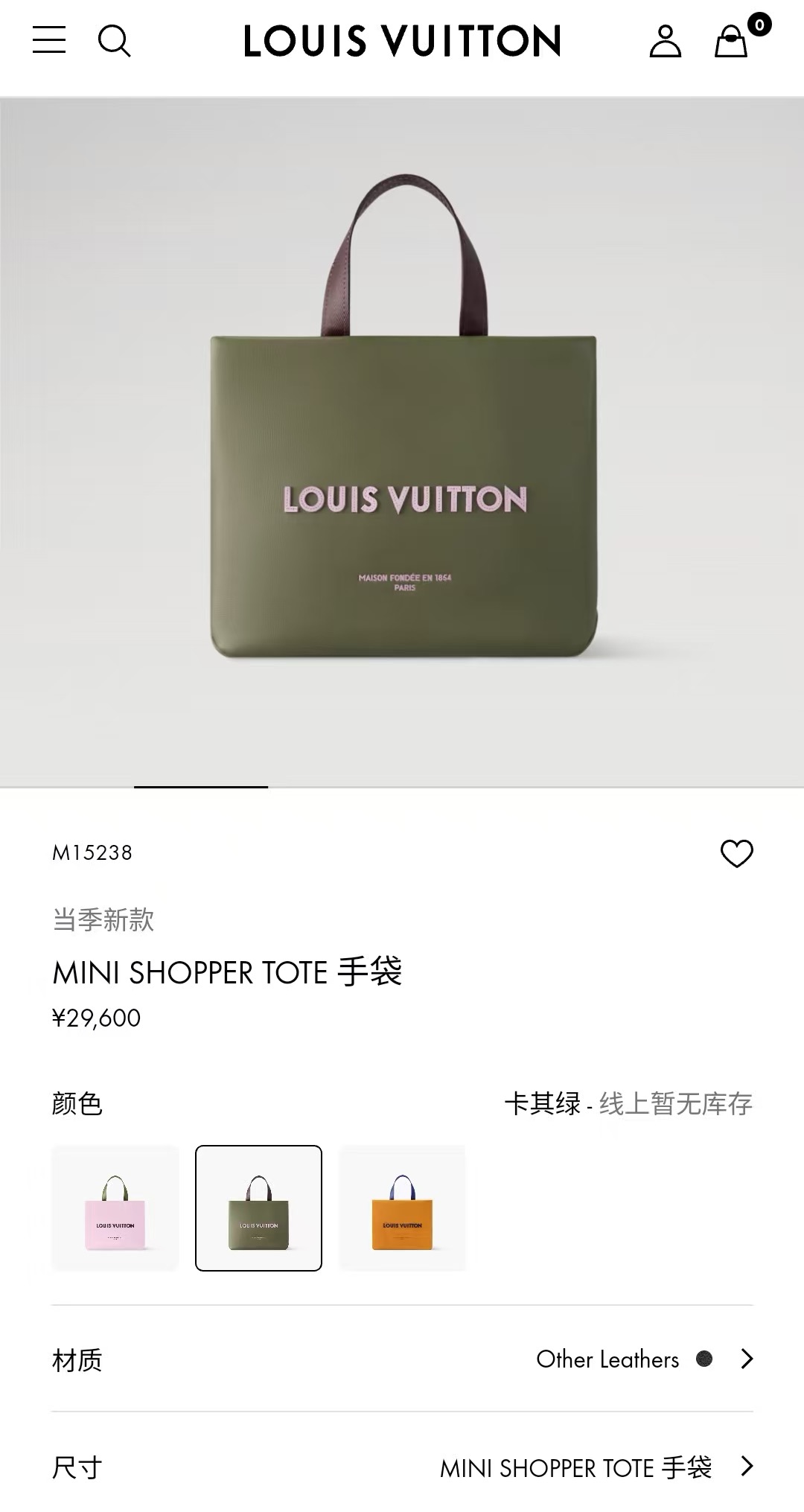Open 材质 Other Leathers row
Screen dimensions: 804x1512
tap(402, 1359)
